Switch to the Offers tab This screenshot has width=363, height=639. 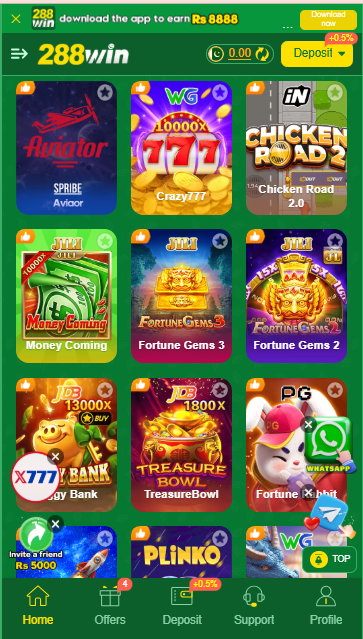[x=110, y=606]
